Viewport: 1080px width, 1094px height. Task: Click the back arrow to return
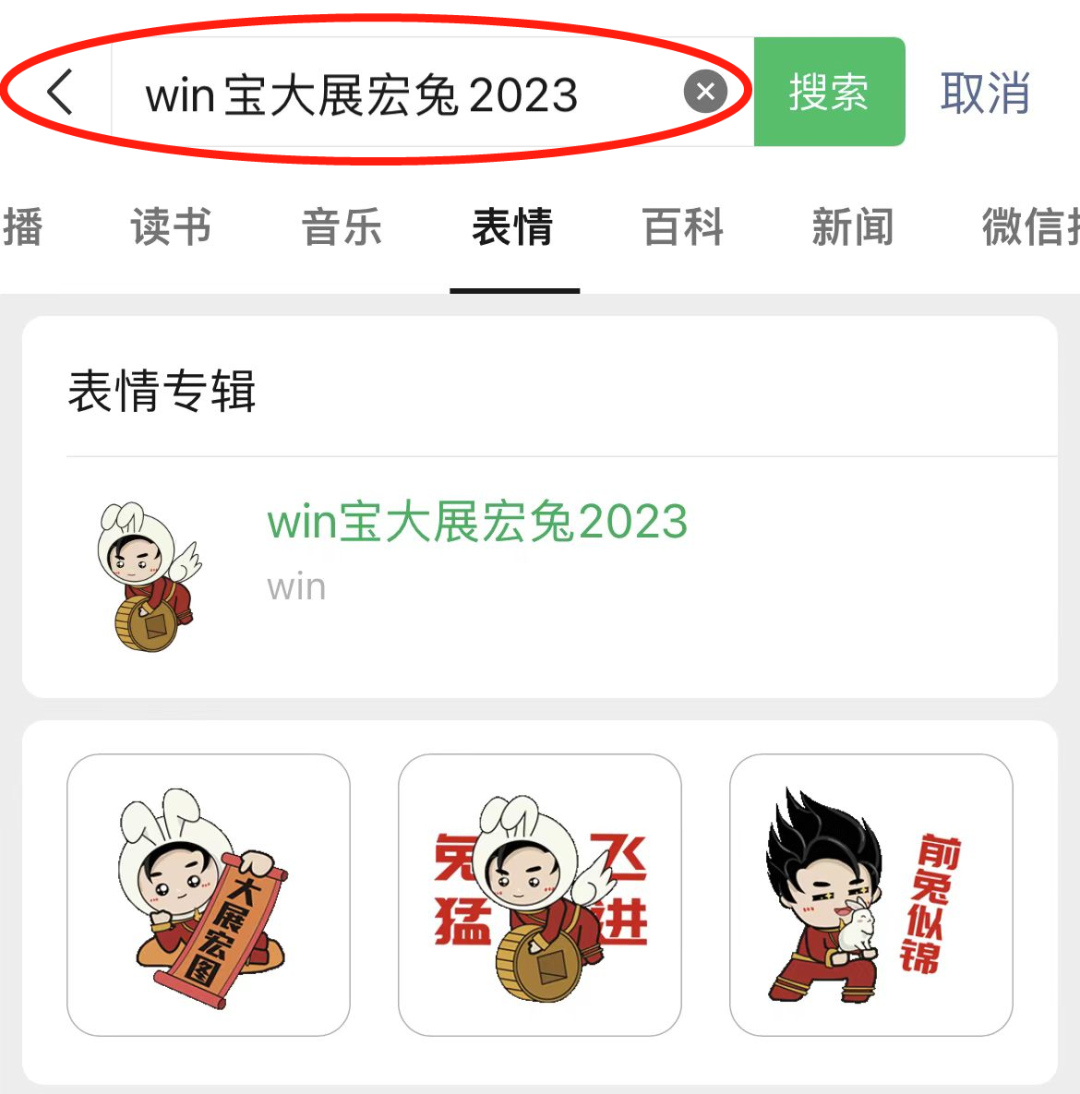click(60, 93)
